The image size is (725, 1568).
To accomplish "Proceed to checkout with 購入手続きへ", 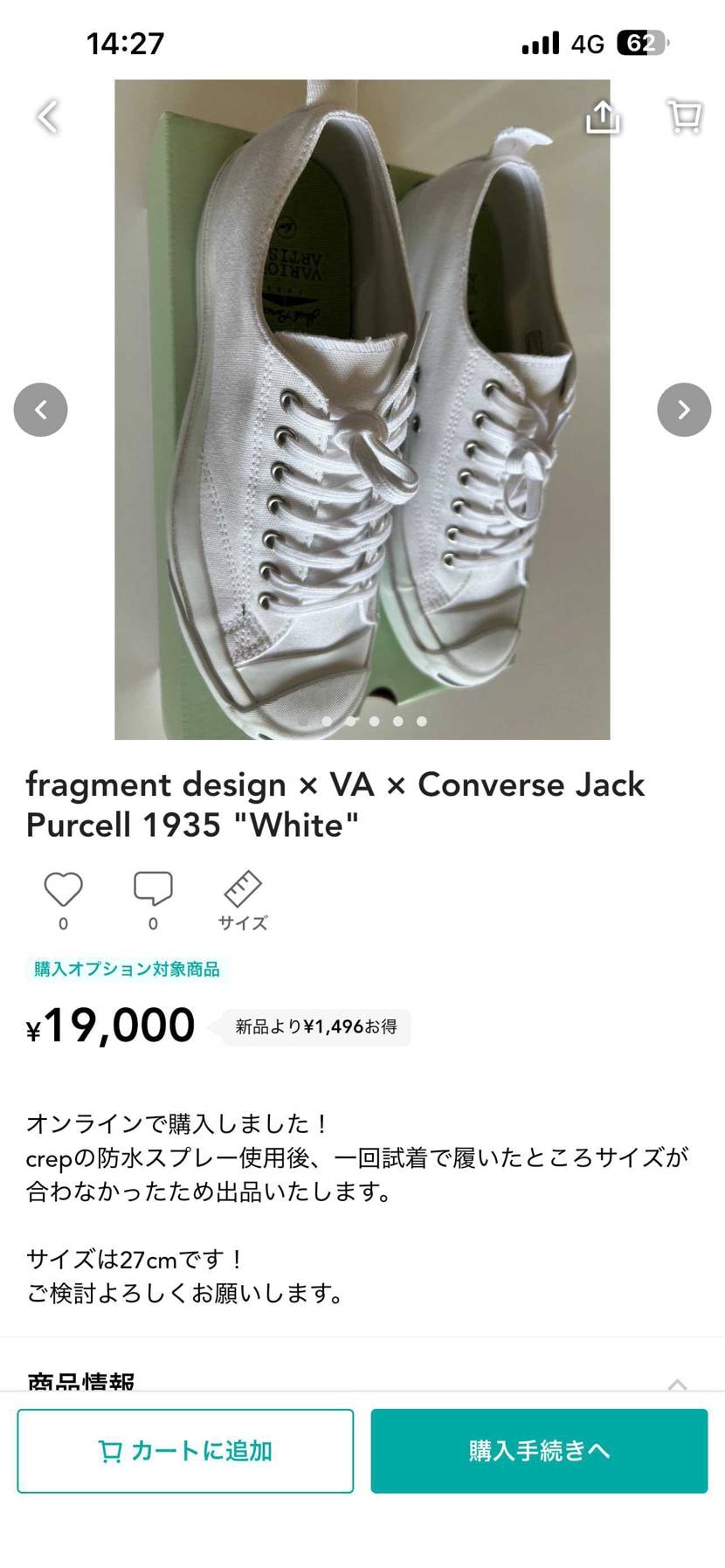I will [539, 1450].
